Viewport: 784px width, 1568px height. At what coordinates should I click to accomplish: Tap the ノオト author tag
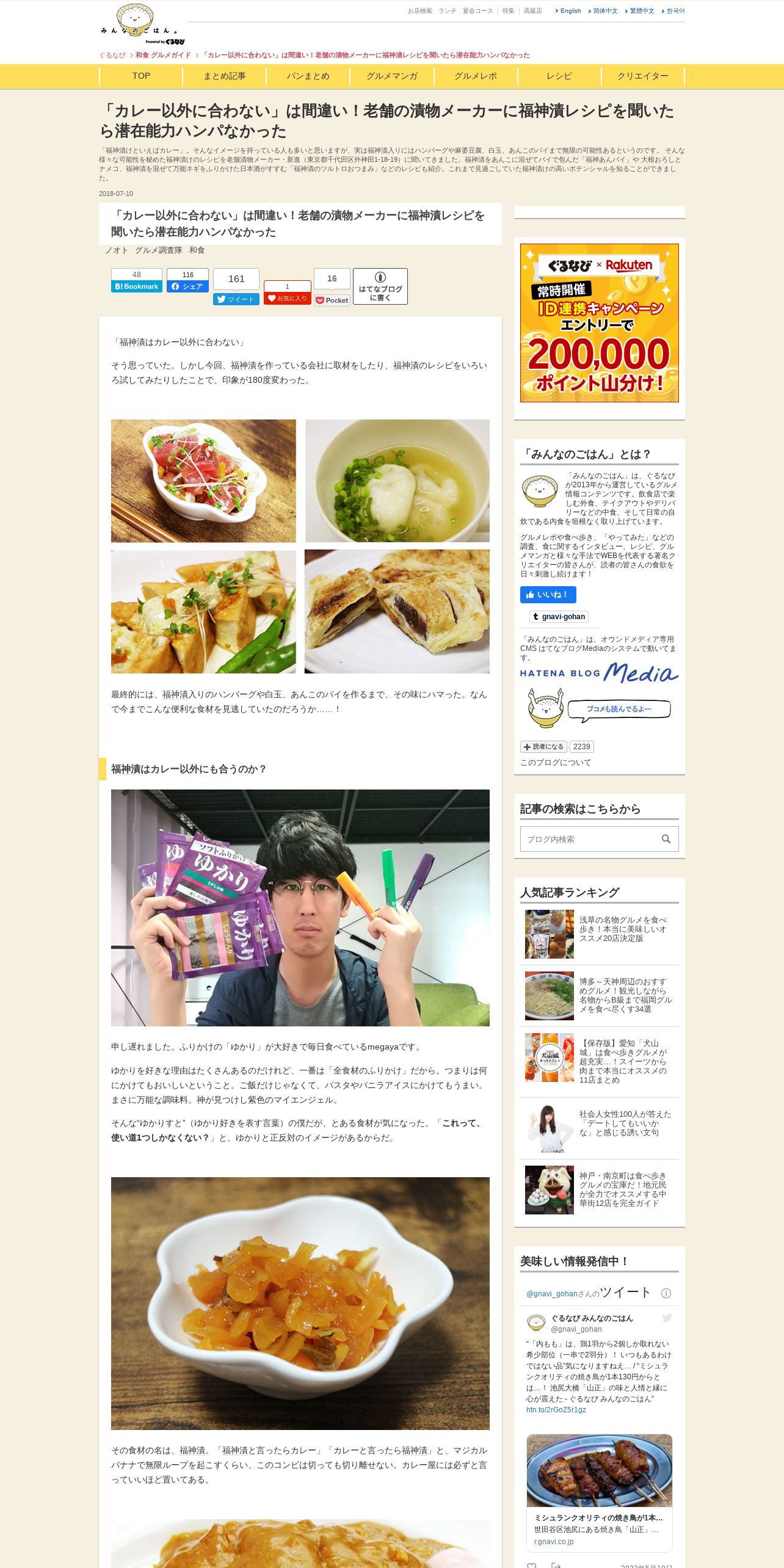116,250
